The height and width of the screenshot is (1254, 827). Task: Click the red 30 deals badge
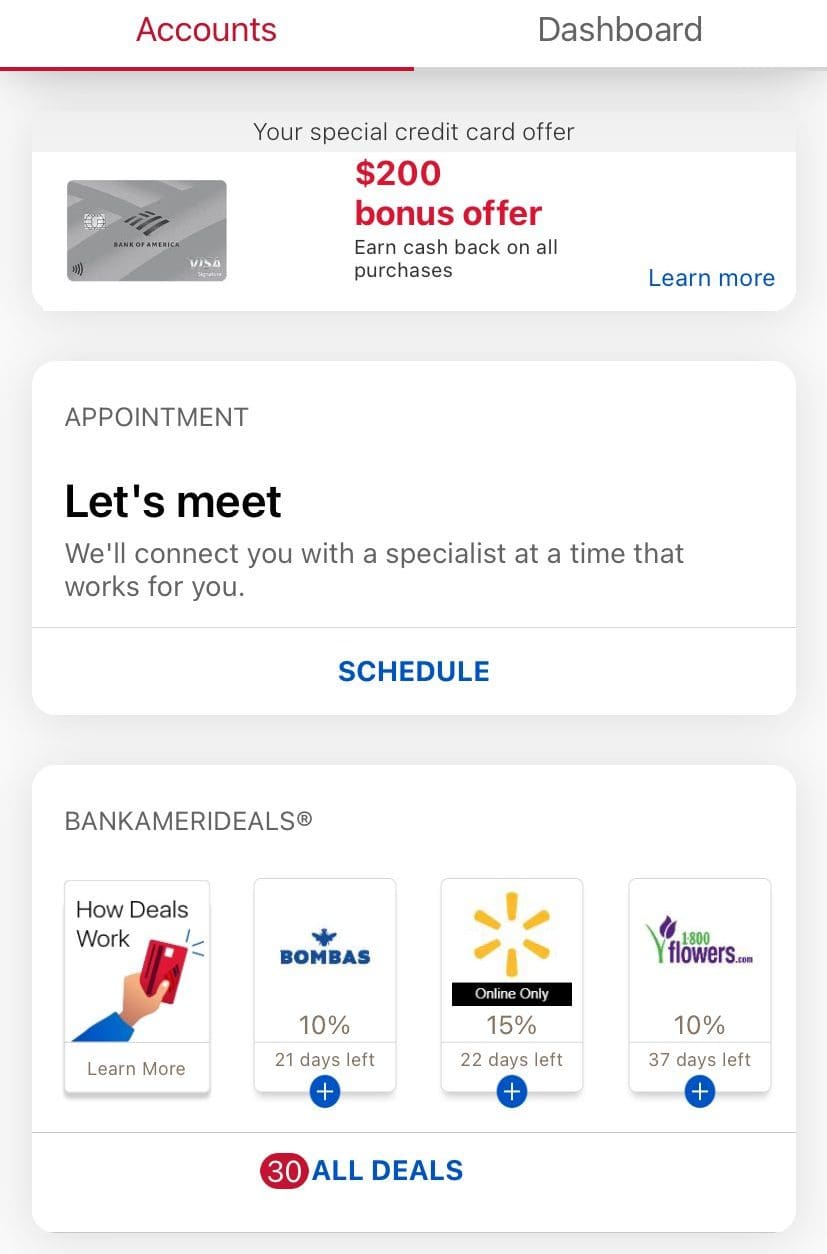click(284, 1170)
